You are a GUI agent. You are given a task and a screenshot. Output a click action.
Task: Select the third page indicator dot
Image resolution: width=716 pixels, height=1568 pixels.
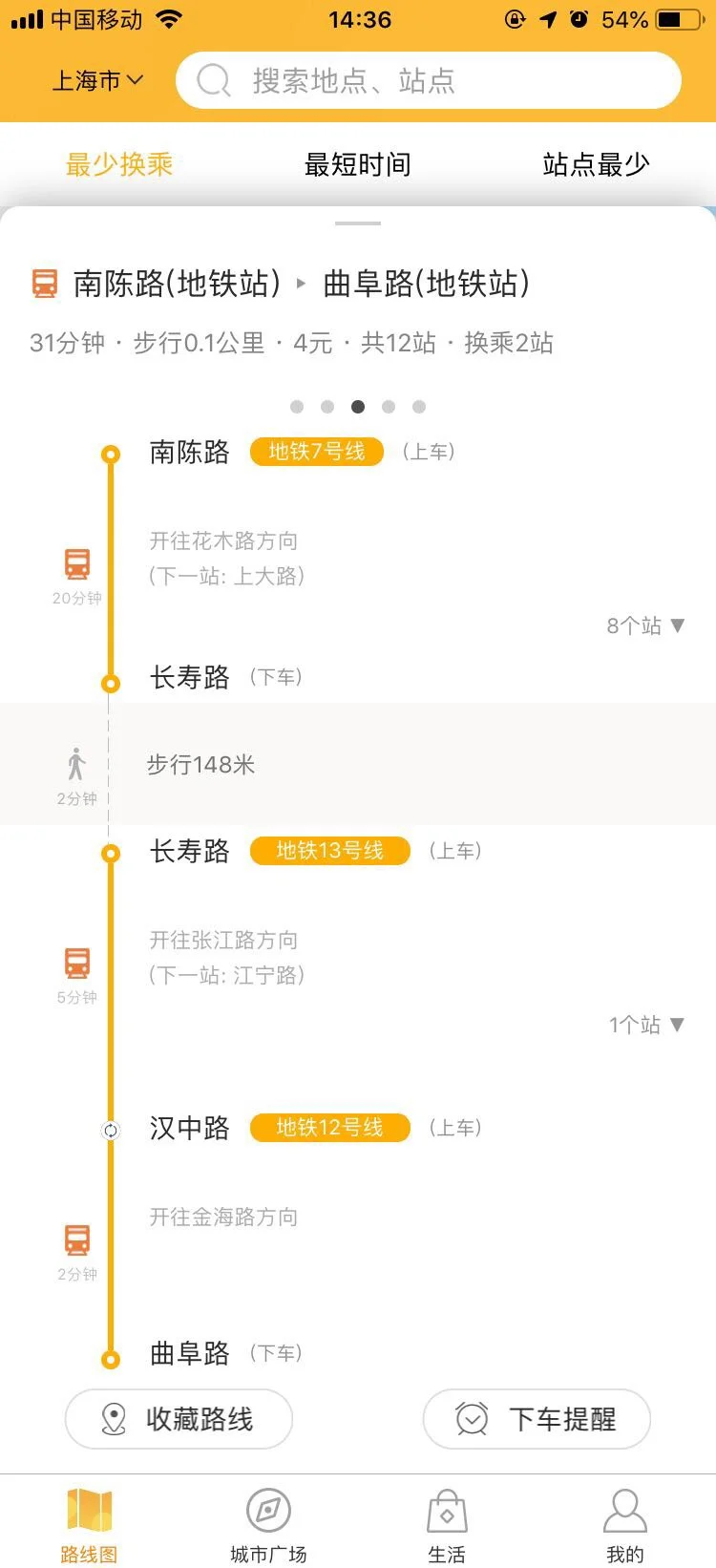tap(358, 406)
